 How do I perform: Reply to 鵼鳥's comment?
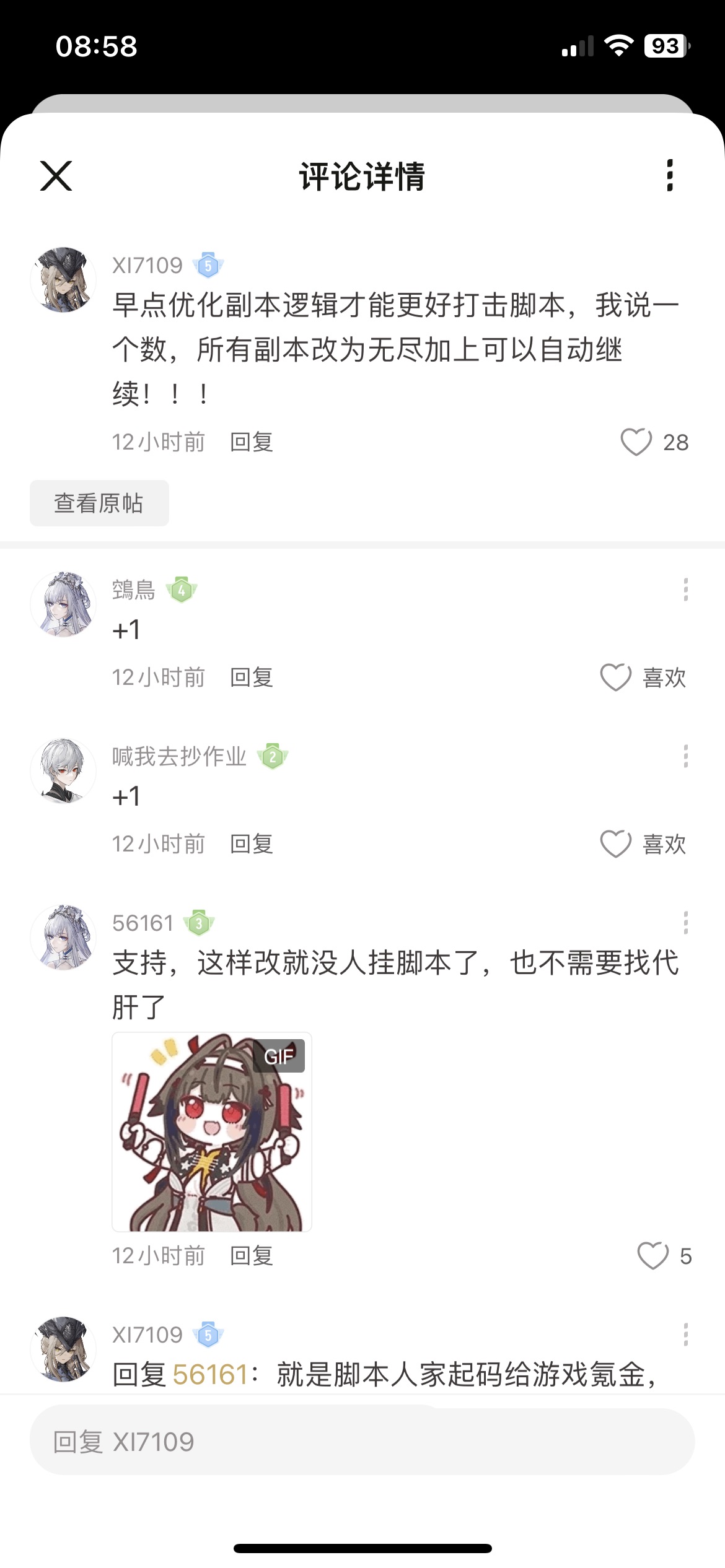252,677
